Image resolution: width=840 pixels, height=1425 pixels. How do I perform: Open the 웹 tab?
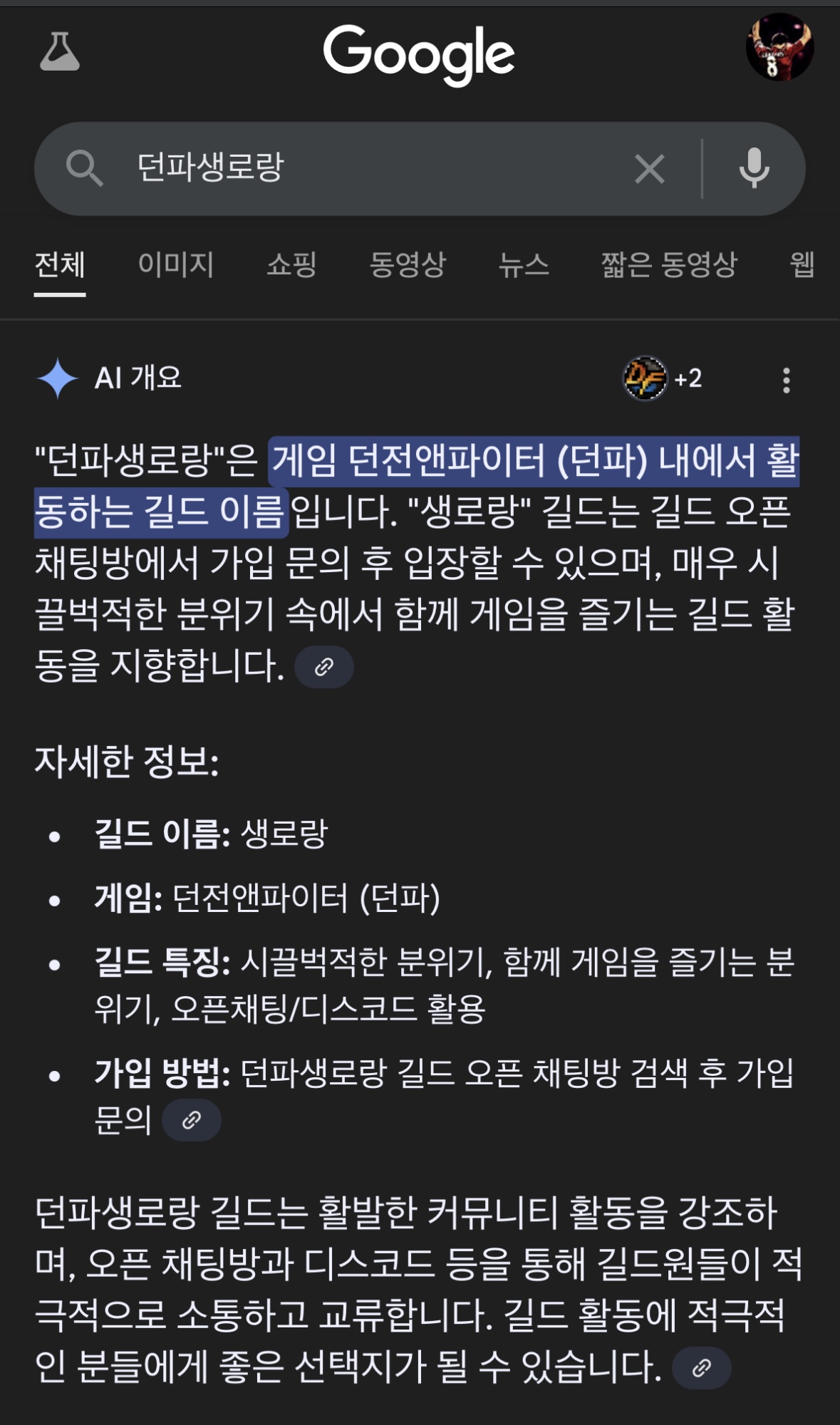(802, 264)
